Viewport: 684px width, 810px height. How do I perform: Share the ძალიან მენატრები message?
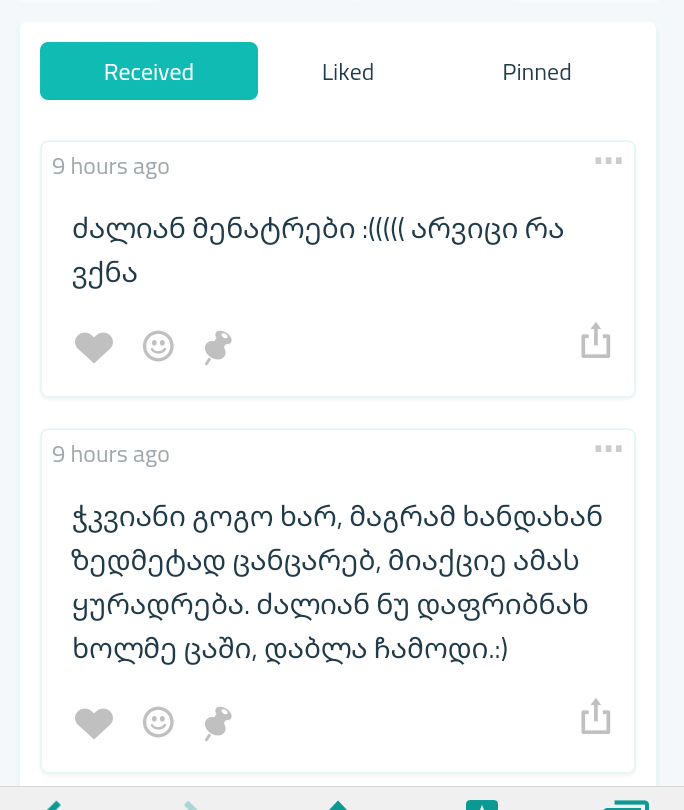pyautogui.click(x=595, y=341)
